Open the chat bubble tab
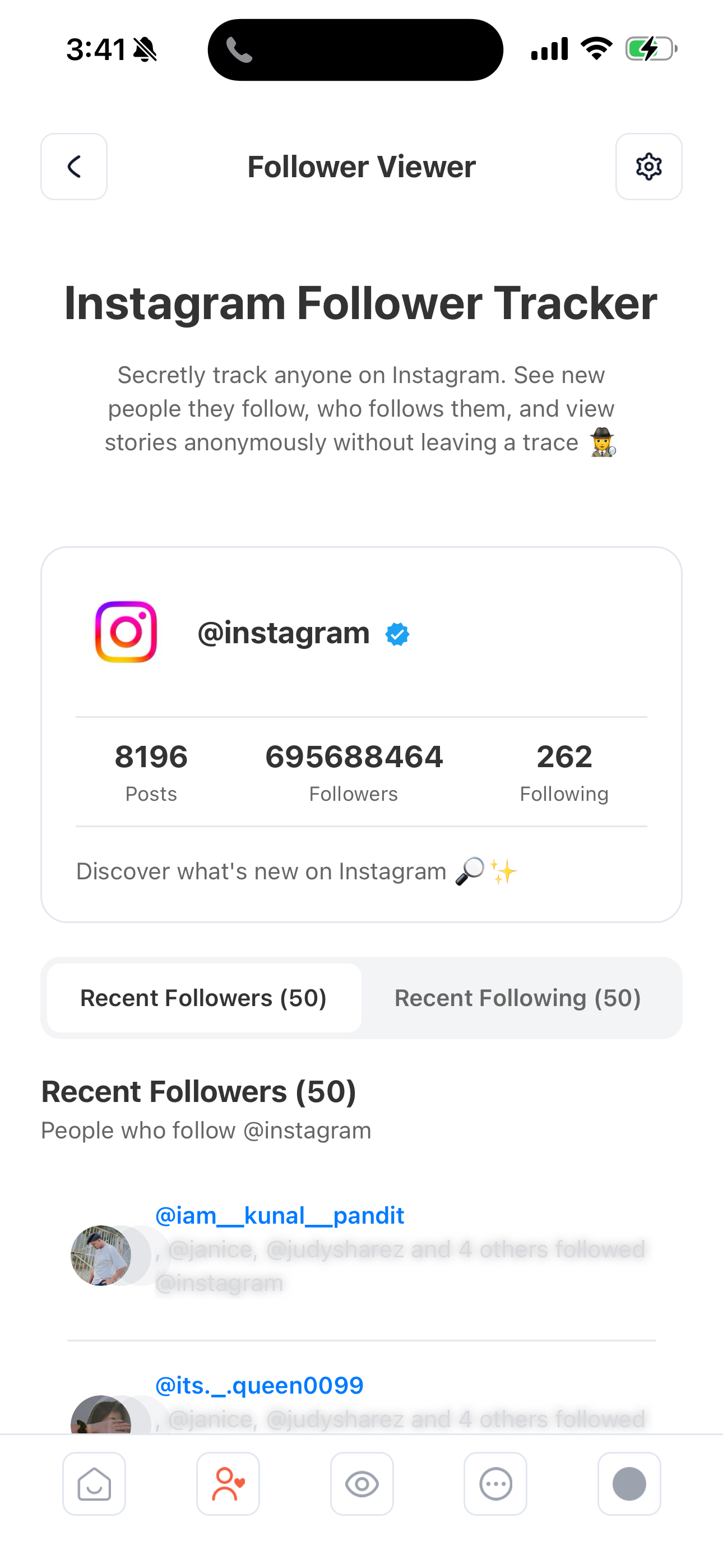Screen dimensions: 723x1568 [x=495, y=1484]
